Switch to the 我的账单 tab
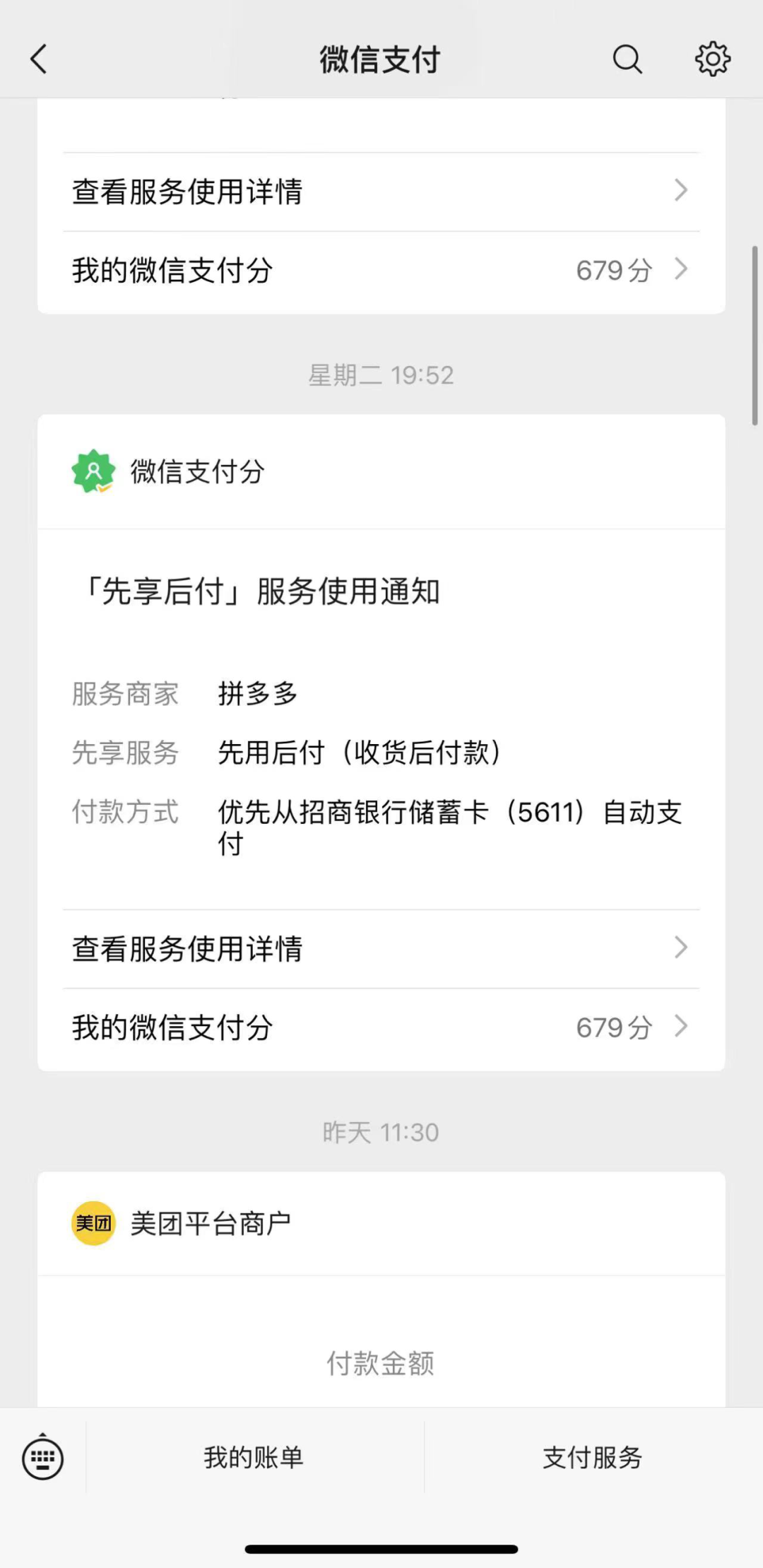This screenshot has height=1568, width=763. (254, 1457)
